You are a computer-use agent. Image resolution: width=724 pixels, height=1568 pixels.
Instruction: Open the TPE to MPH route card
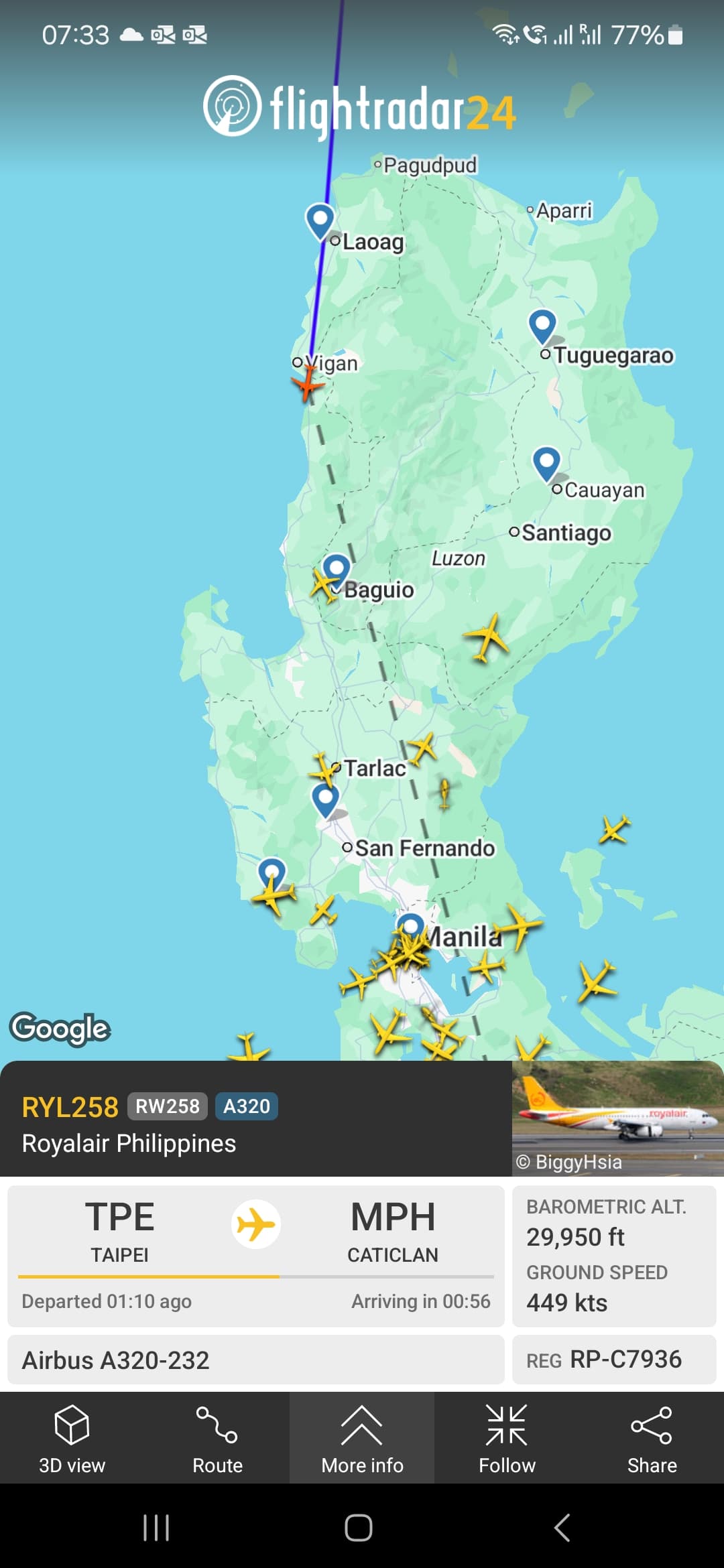coord(256,1256)
